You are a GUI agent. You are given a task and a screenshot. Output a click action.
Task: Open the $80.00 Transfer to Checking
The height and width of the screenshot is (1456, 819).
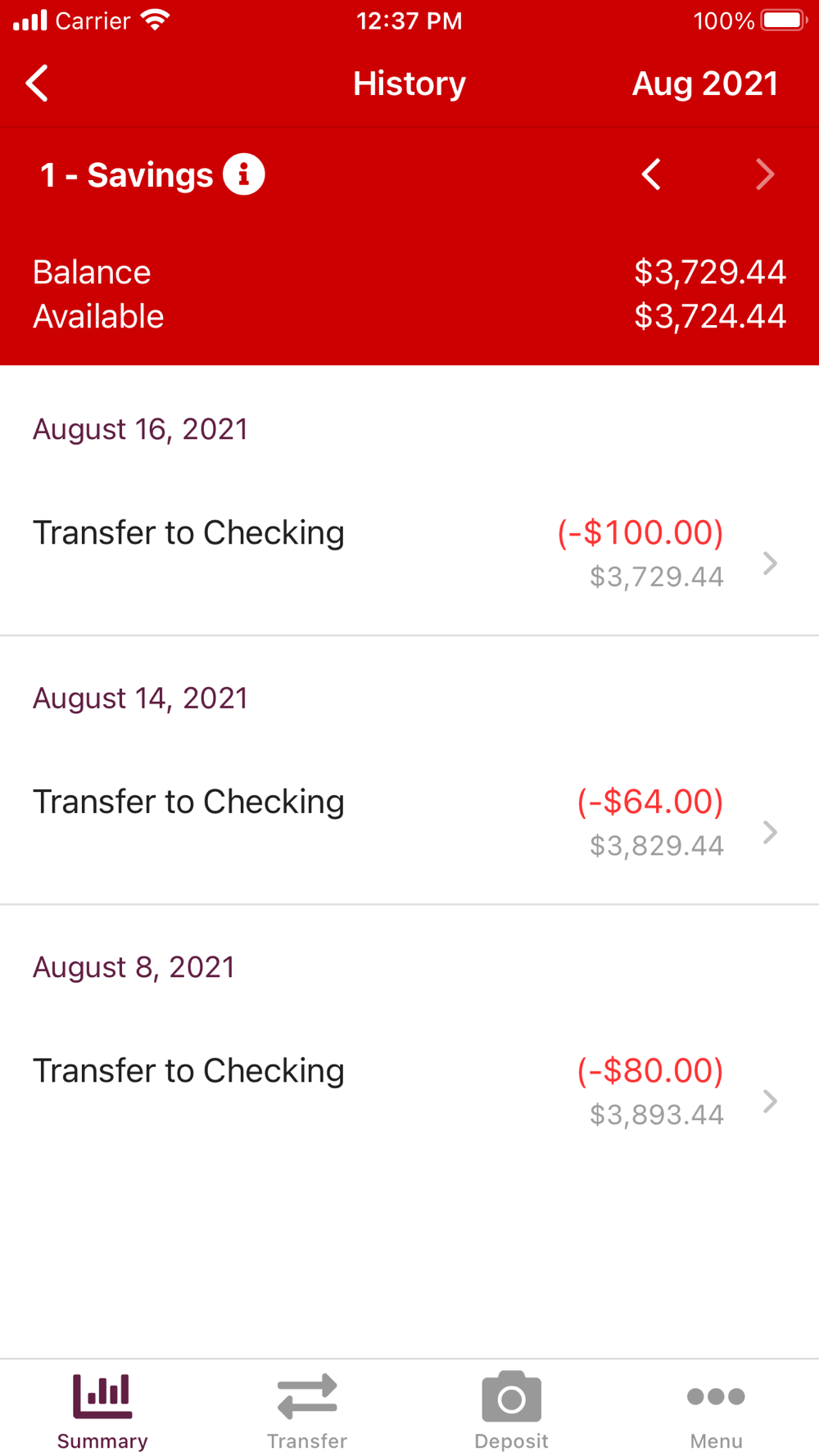(x=409, y=1092)
